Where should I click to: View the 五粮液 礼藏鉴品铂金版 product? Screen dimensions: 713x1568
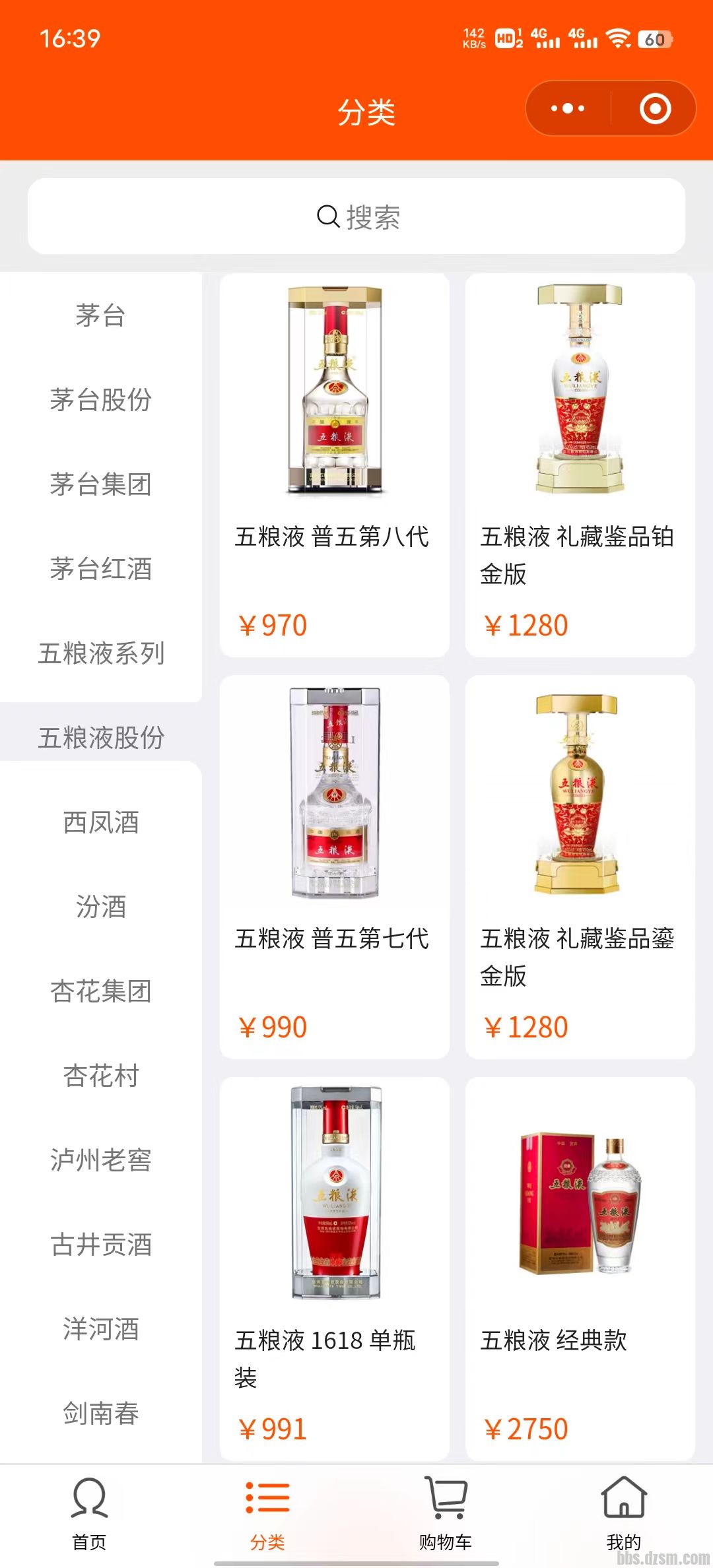[580, 465]
